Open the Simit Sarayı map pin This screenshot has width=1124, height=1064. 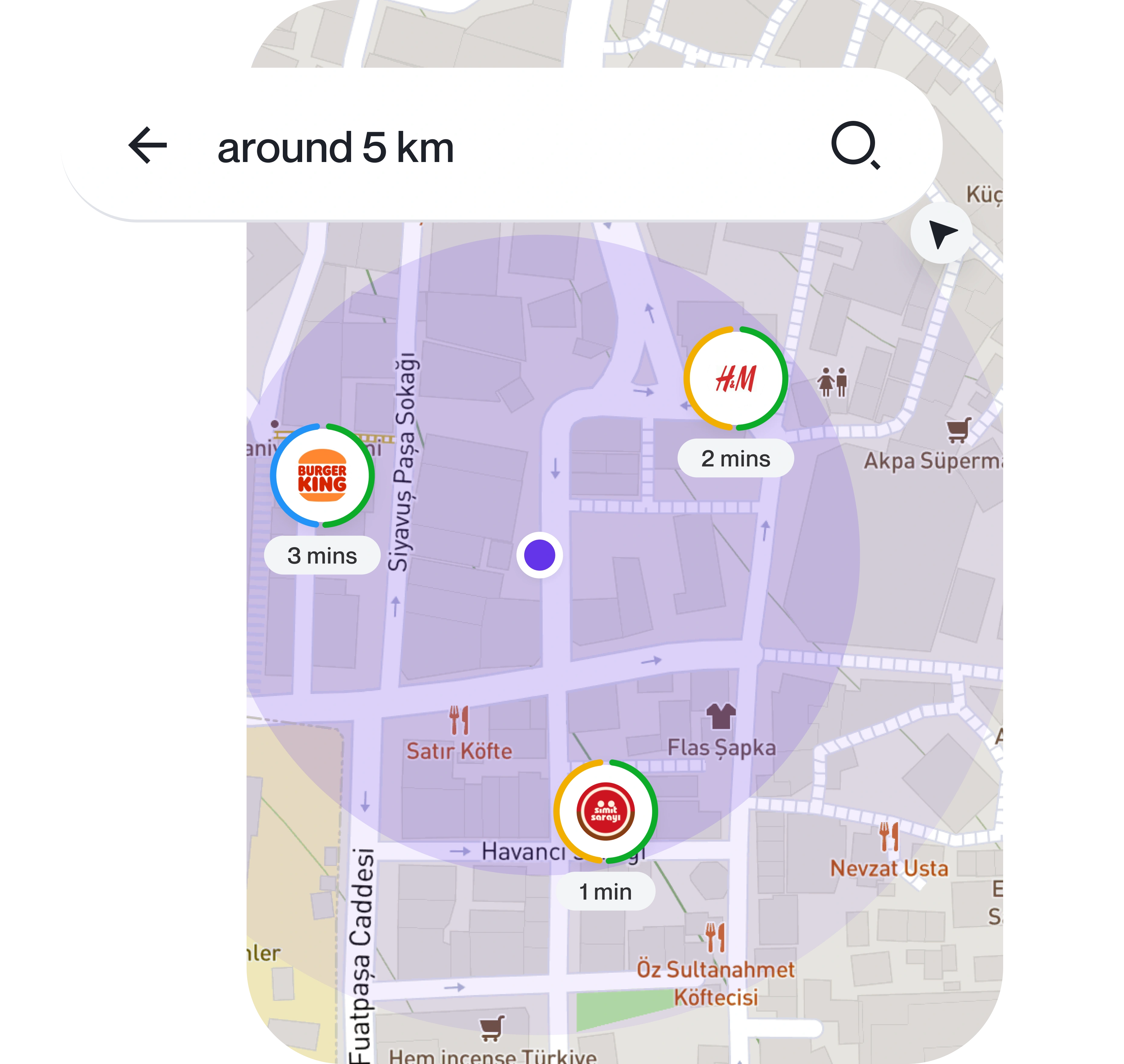point(606,812)
